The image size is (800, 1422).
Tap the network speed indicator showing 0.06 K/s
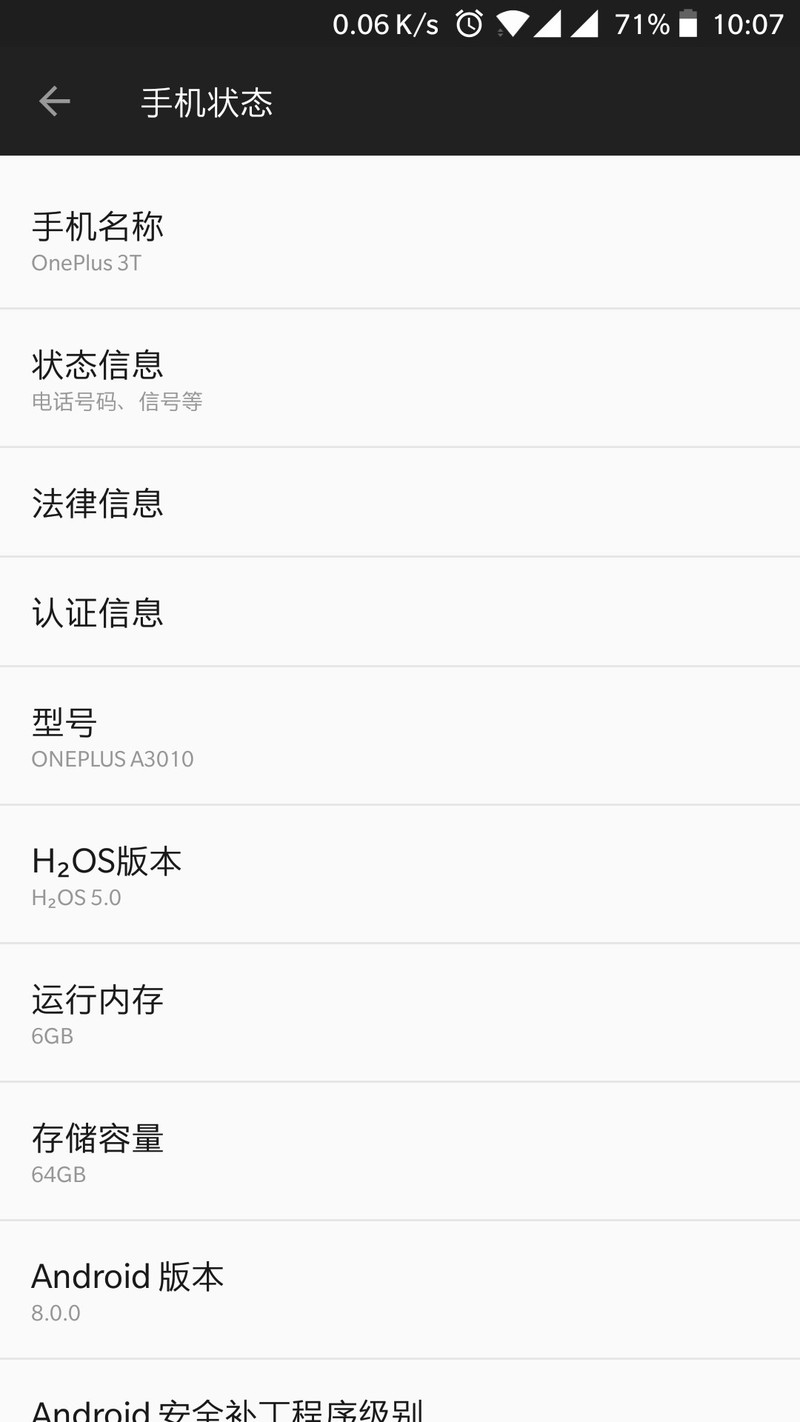click(385, 24)
